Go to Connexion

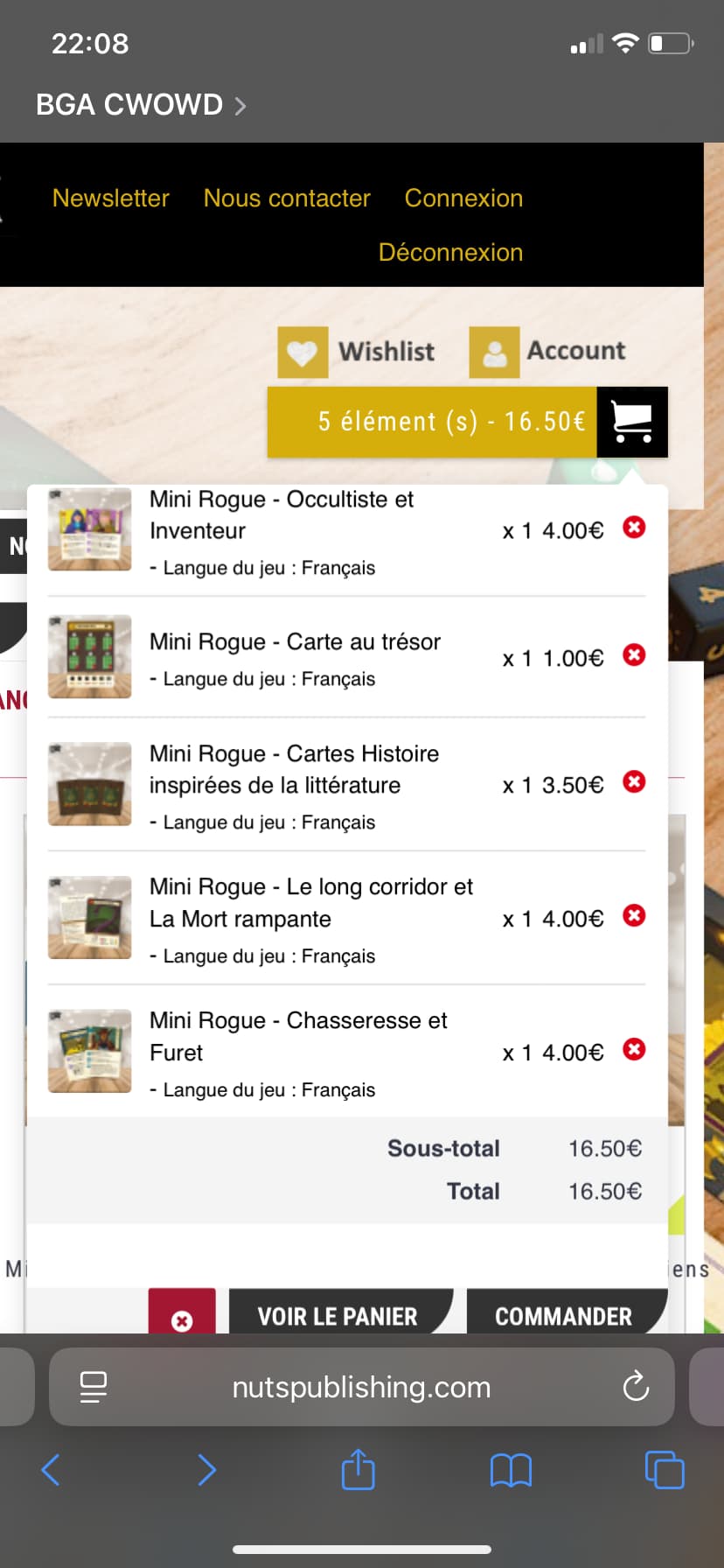pyautogui.click(x=463, y=199)
